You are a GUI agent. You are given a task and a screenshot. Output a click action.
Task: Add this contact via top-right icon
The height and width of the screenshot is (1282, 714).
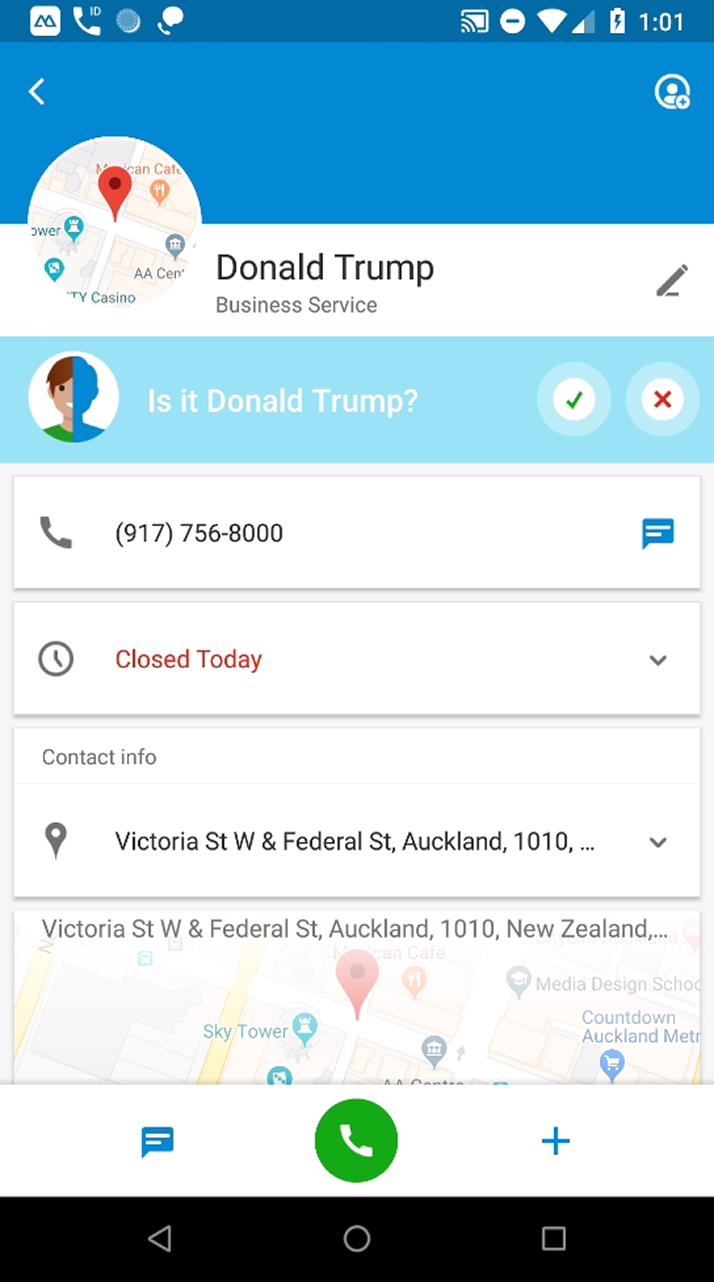tap(672, 92)
